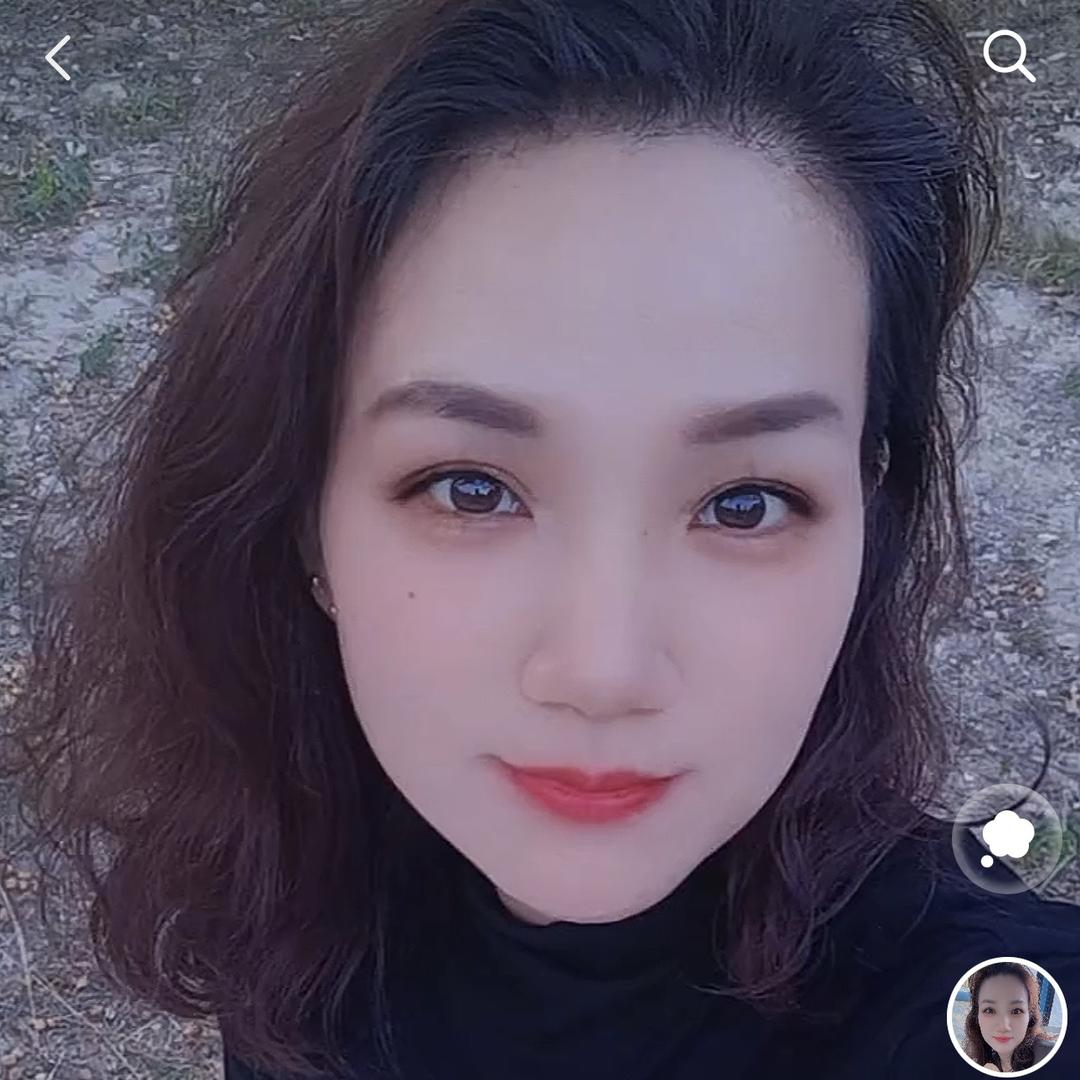The image size is (1080, 1080).
Task: Open the circular profile picture thumbnail
Action: 1006,1016
